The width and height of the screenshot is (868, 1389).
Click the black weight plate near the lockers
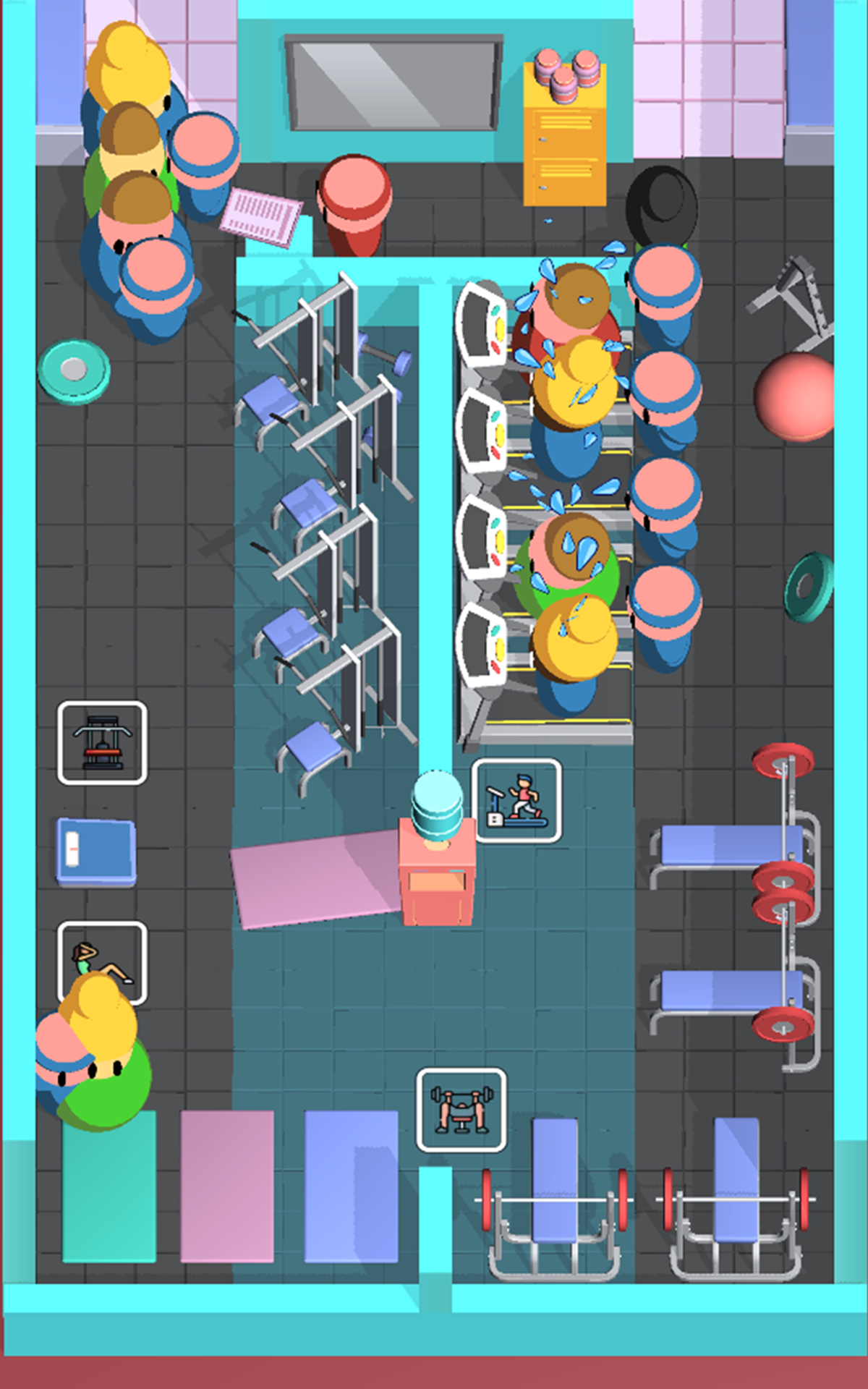(x=662, y=203)
